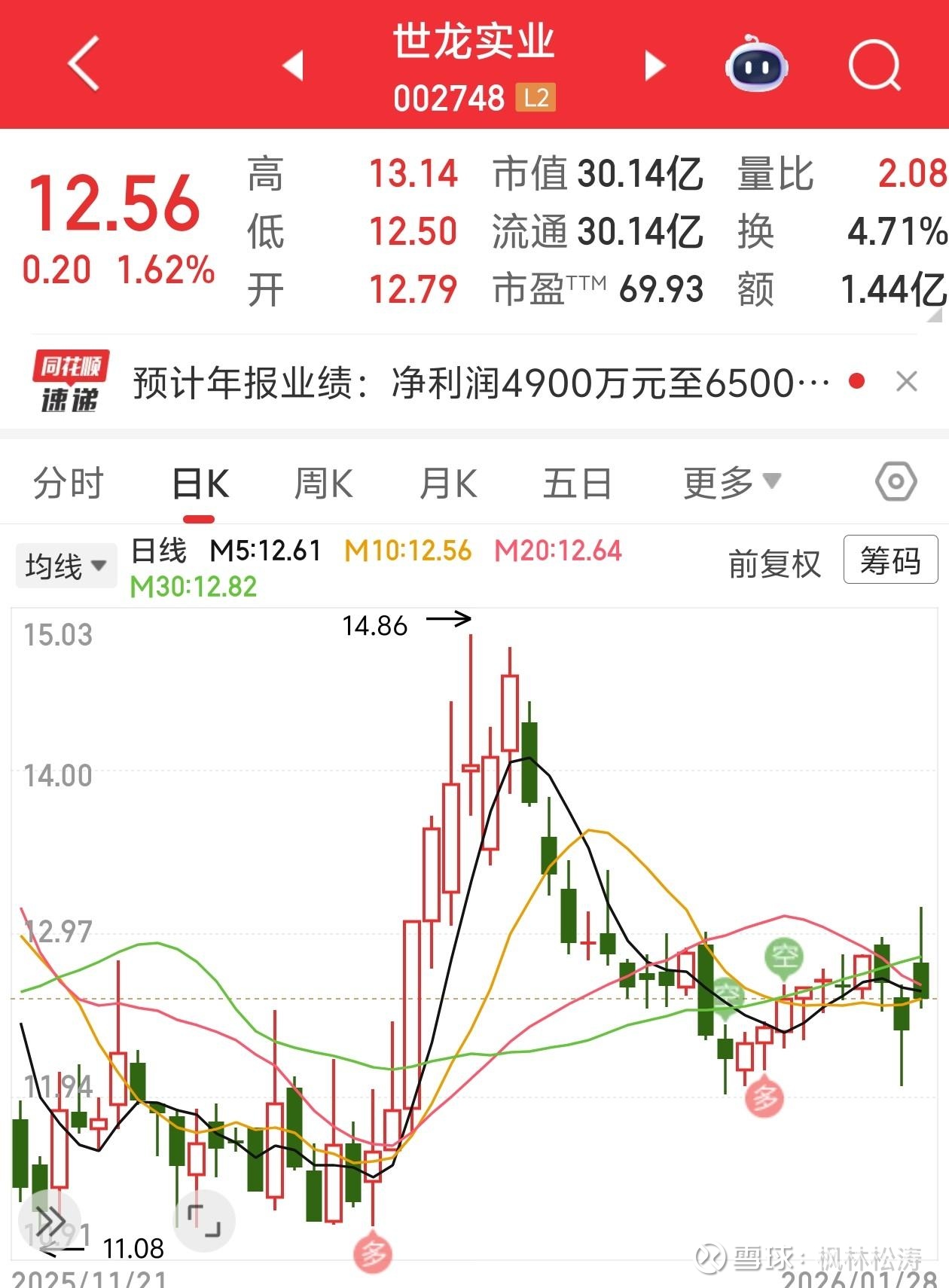Screen dimensions: 949x1288
Task: Open chart settings hexagon icon
Action: [896, 481]
